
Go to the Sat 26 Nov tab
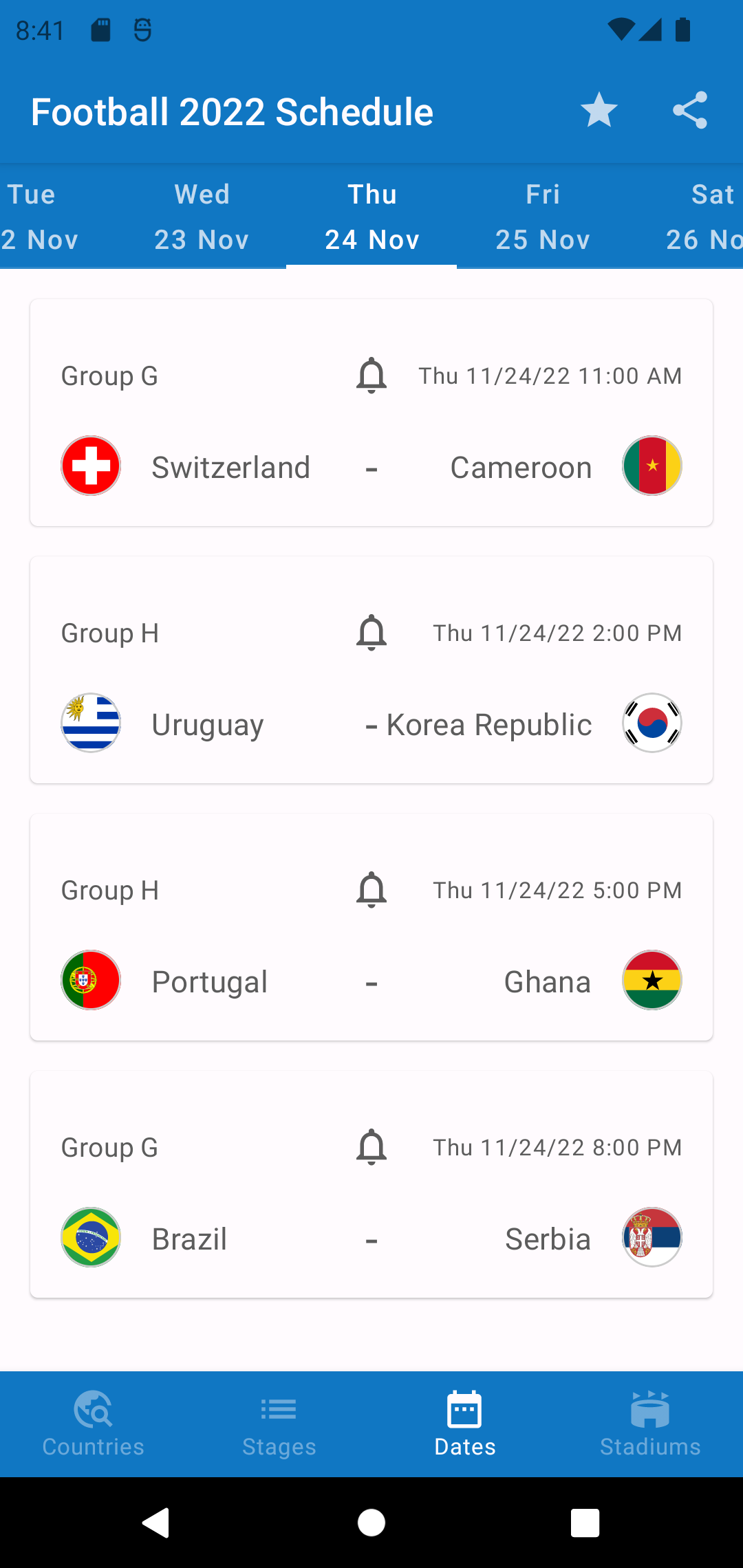pos(688,217)
